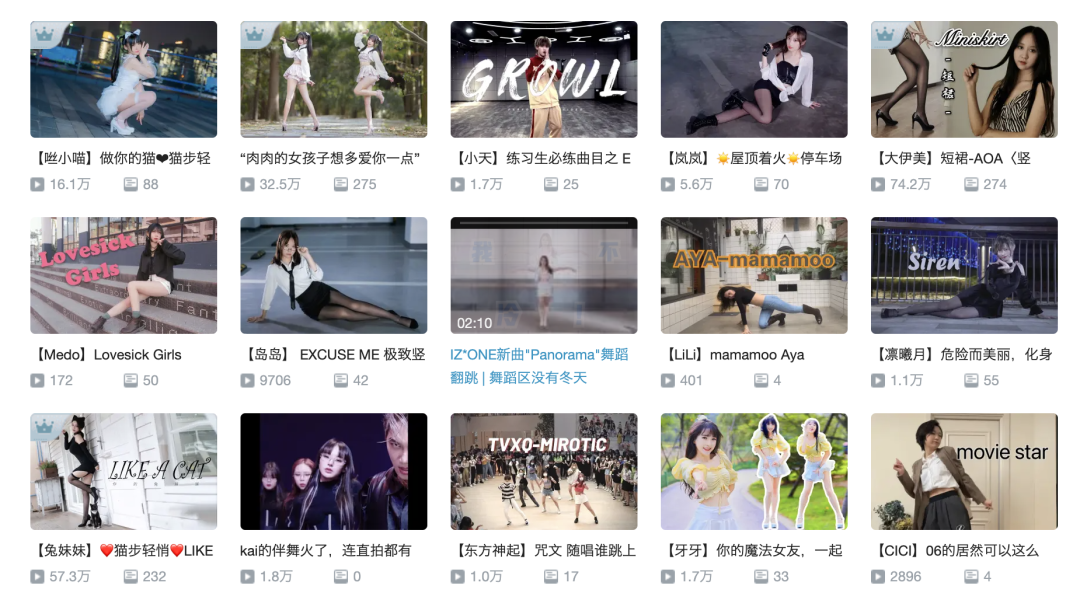Open CICI's movie star video
The width and height of the screenshot is (1080, 614).
[963, 472]
